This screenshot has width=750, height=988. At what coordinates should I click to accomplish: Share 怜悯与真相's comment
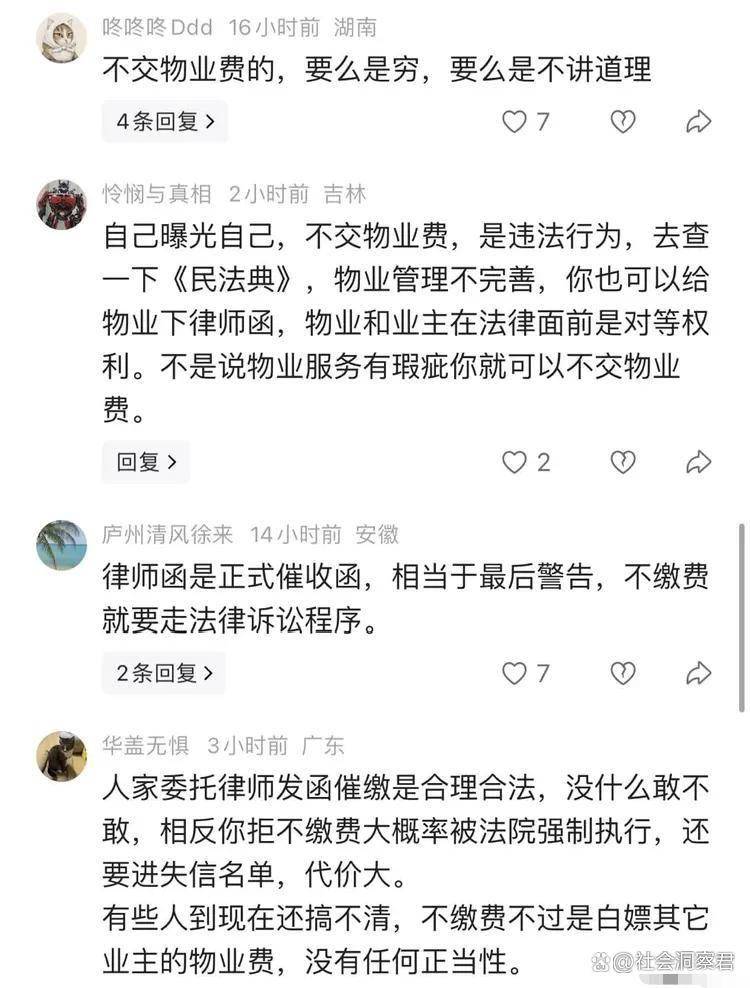(698, 462)
